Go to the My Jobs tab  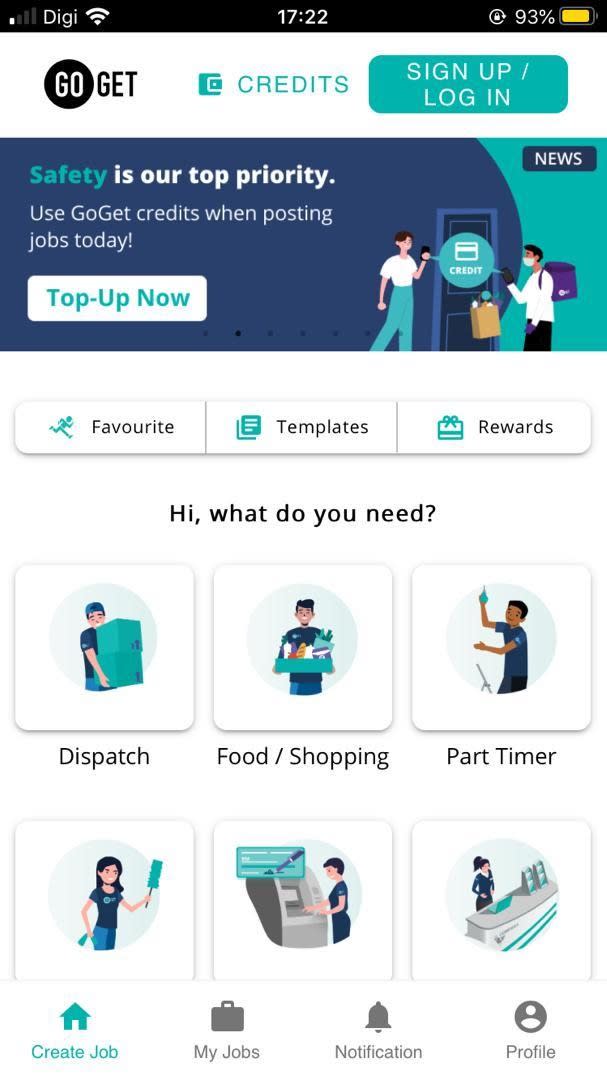tap(227, 1032)
